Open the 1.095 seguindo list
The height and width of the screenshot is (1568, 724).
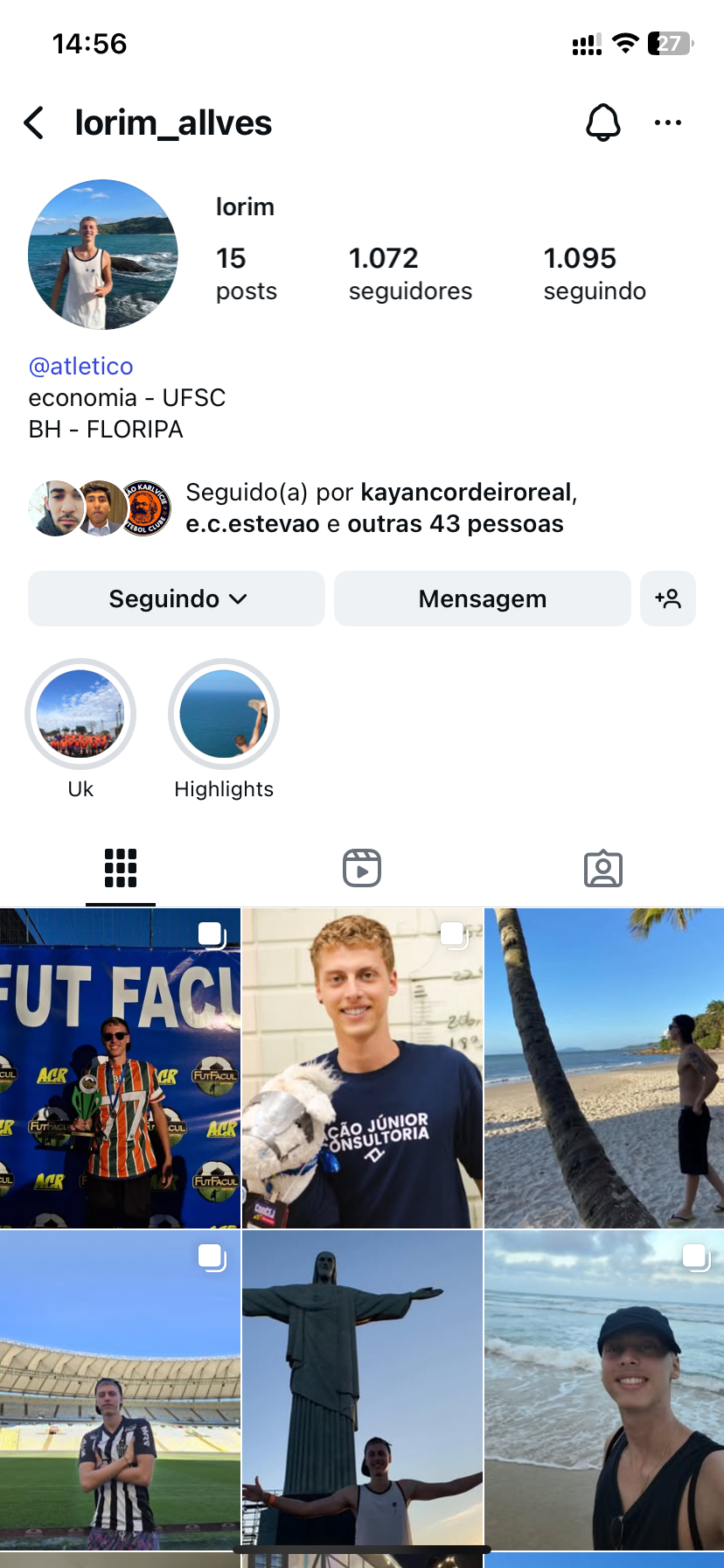595,273
